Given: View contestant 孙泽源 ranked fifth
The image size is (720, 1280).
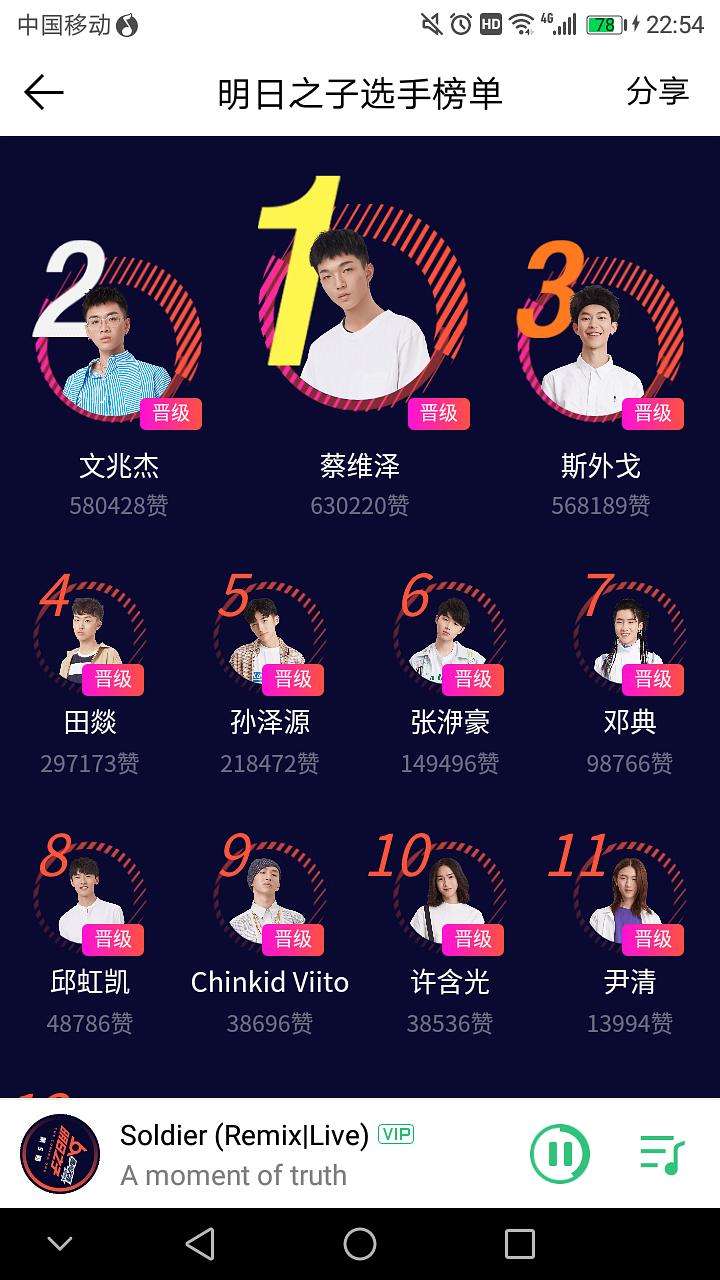Looking at the screenshot, I should point(269,640).
